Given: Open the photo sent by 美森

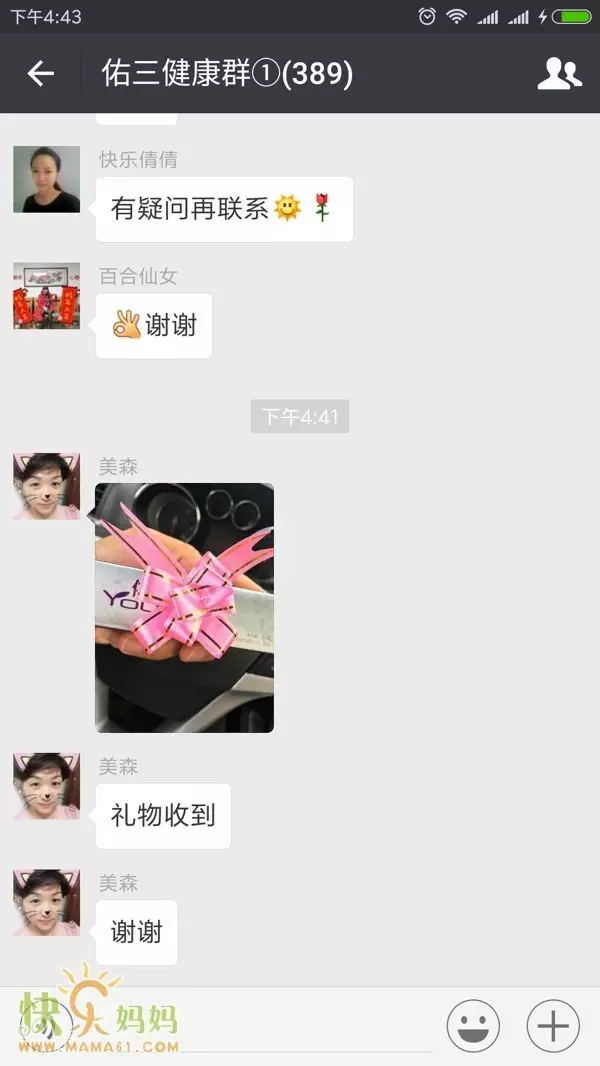Looking at the screenshot, I should click(x=184, y=607).
